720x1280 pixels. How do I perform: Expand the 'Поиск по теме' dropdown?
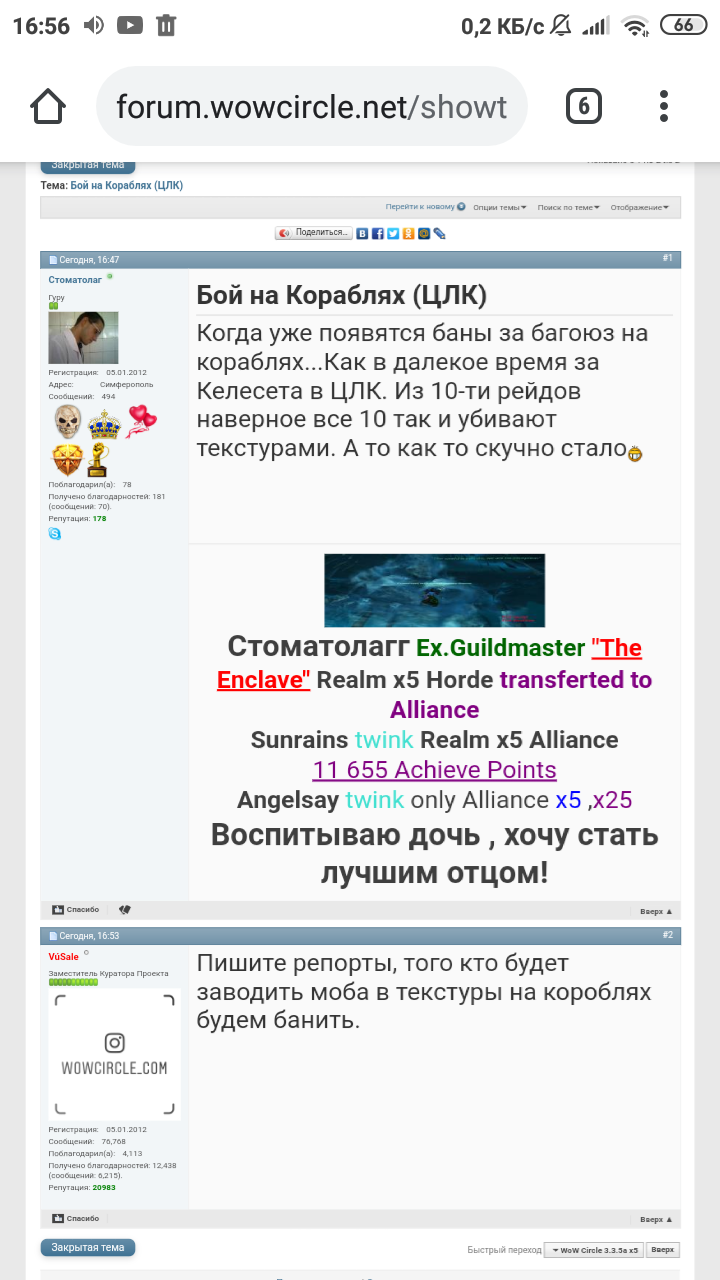[x=568, y=207]
